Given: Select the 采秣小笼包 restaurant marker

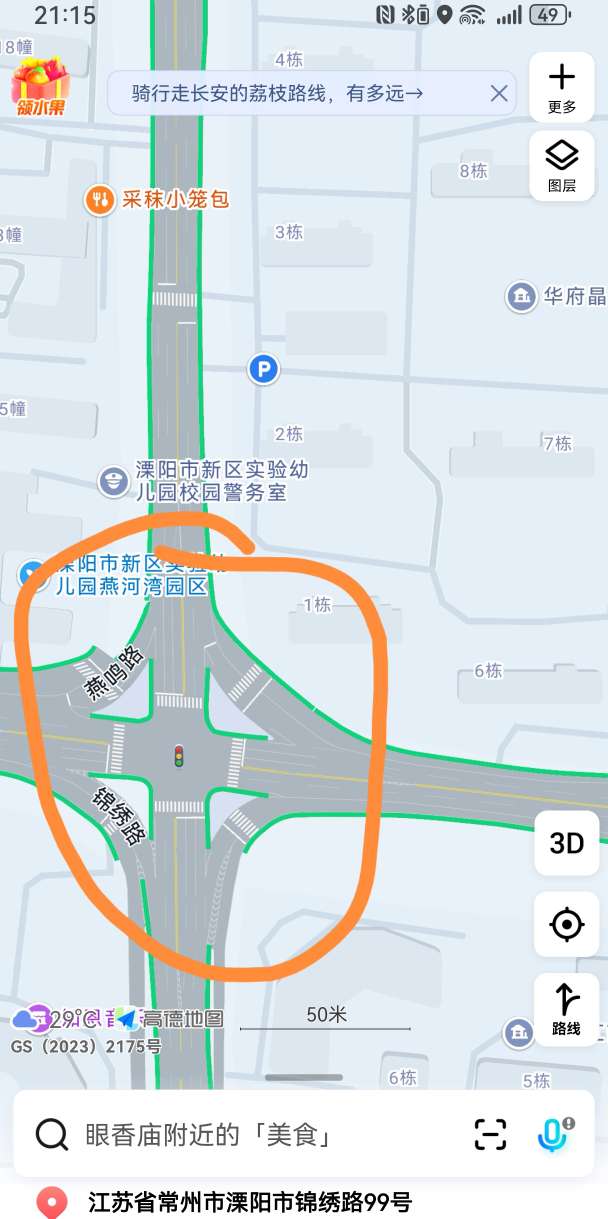Looking at the screenshot, I should click(99, 199).
